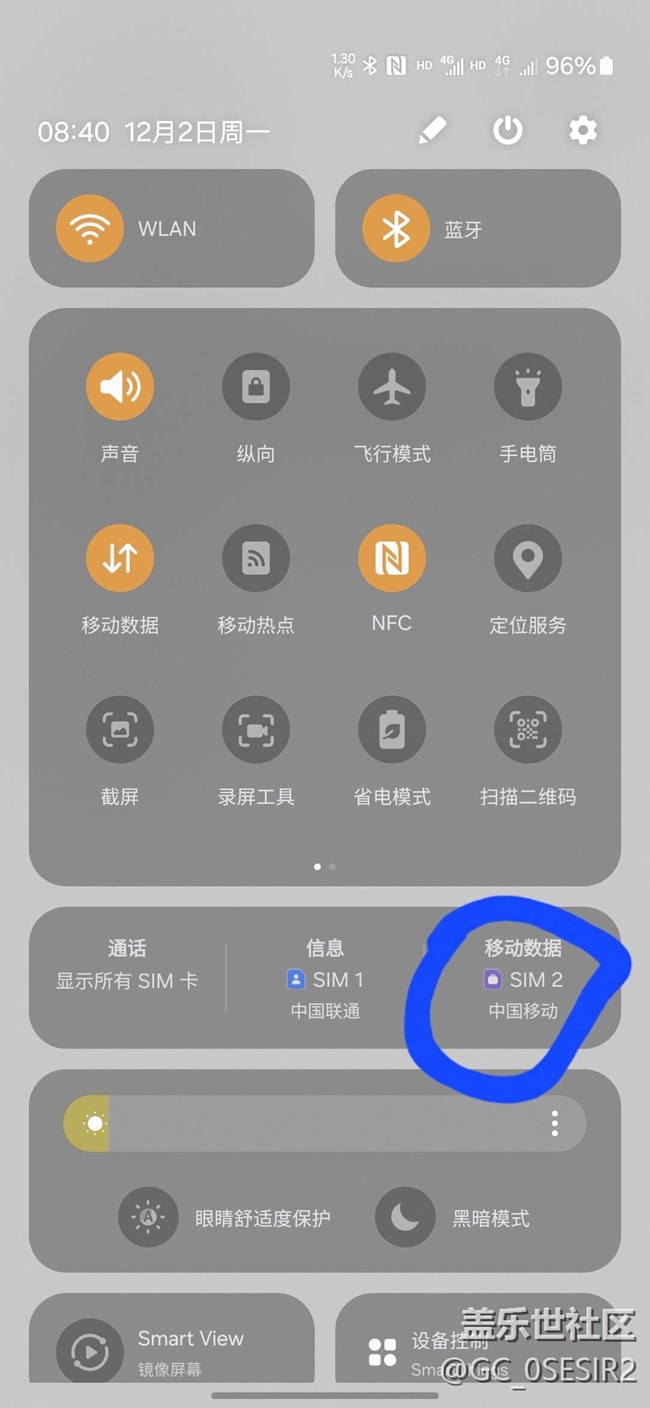This screenshot has height=1408, width=650.
Task: Disable 移动数据 mobile data toggle
Action: click(x=120, y=558)
